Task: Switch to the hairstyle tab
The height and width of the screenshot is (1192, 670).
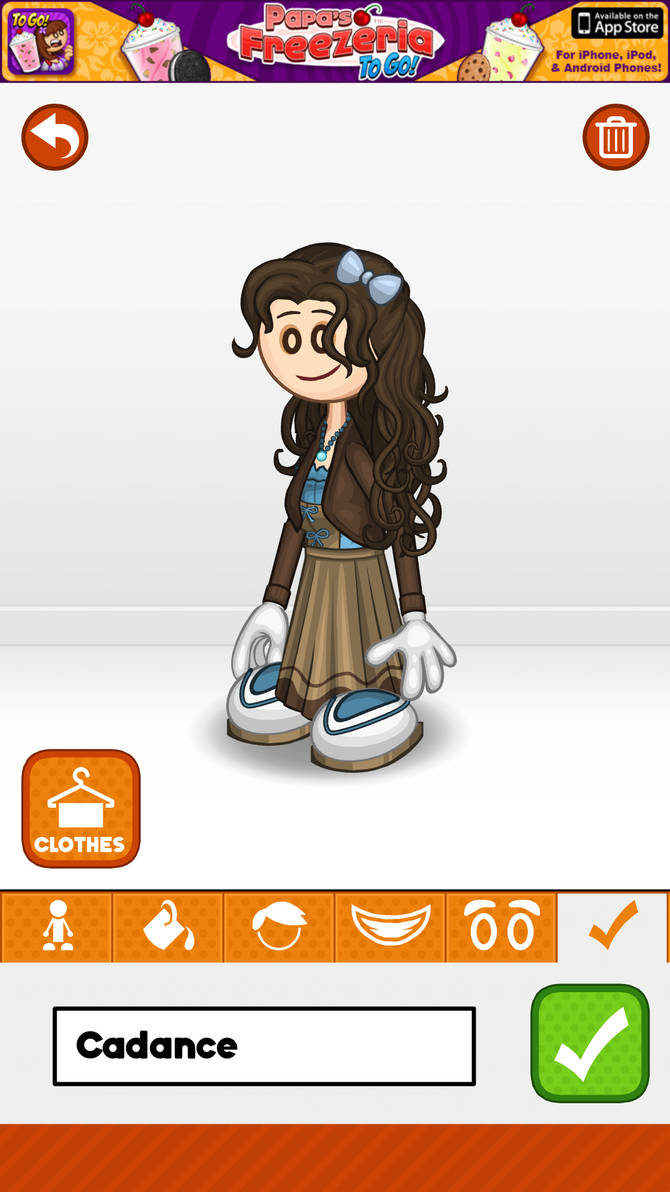Action: 279,926
